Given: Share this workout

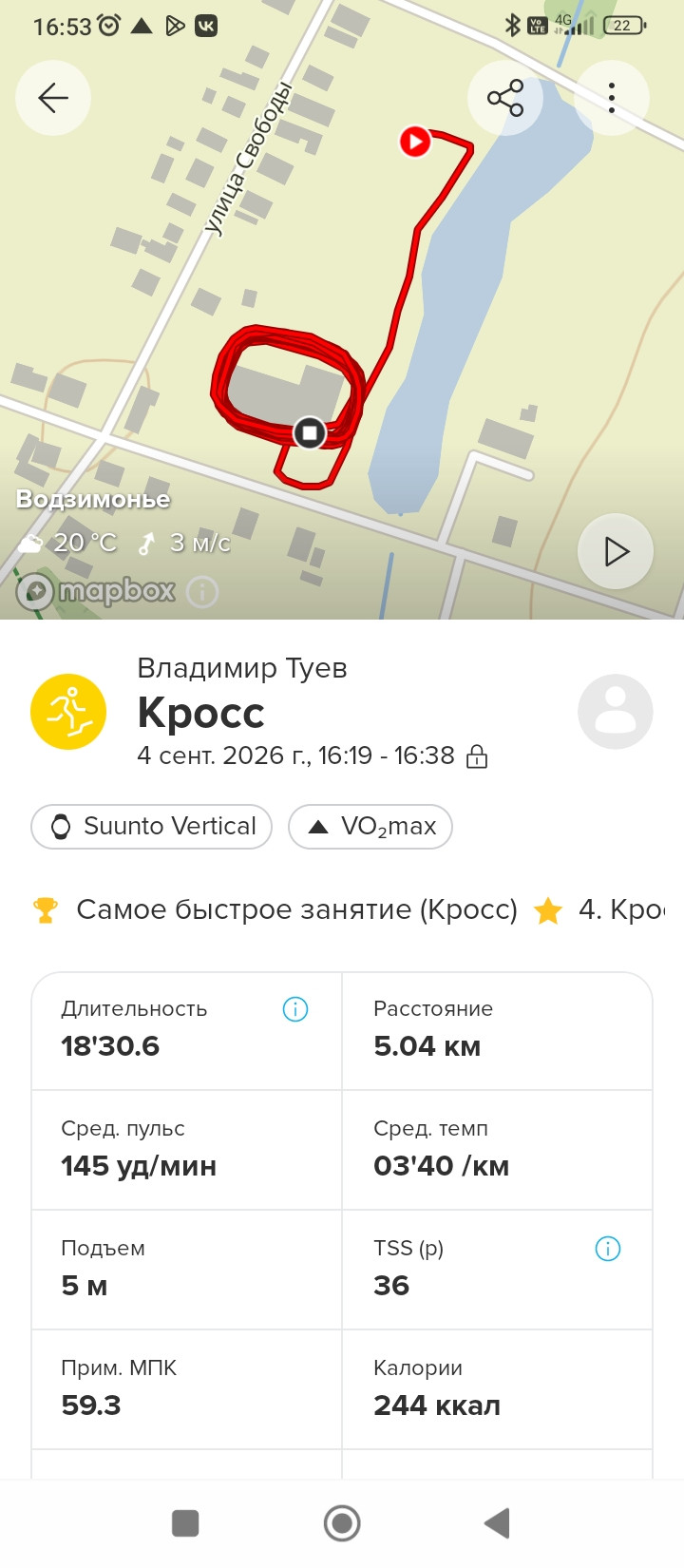Looking at the screenshot, I should pos(505,98).
